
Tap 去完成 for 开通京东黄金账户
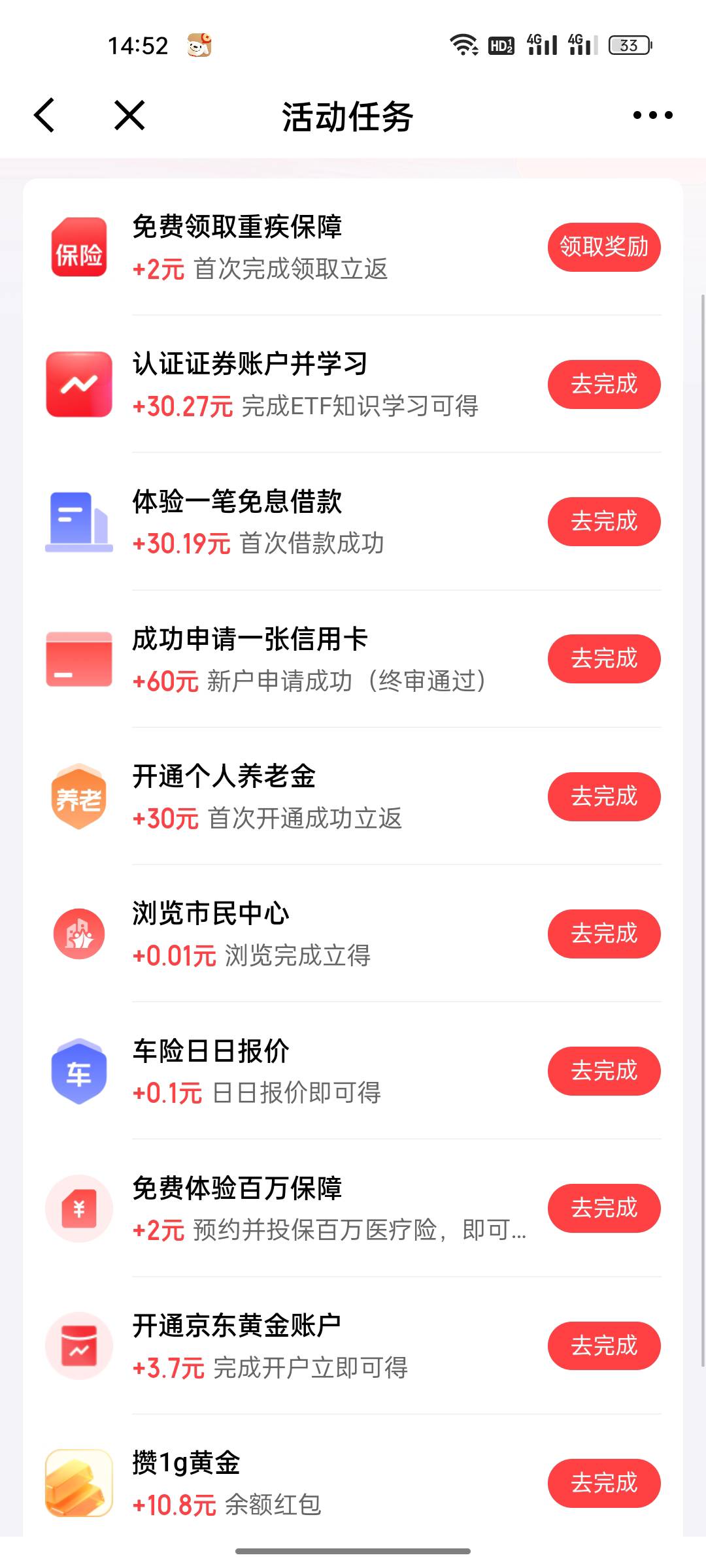coord(604,1346)
